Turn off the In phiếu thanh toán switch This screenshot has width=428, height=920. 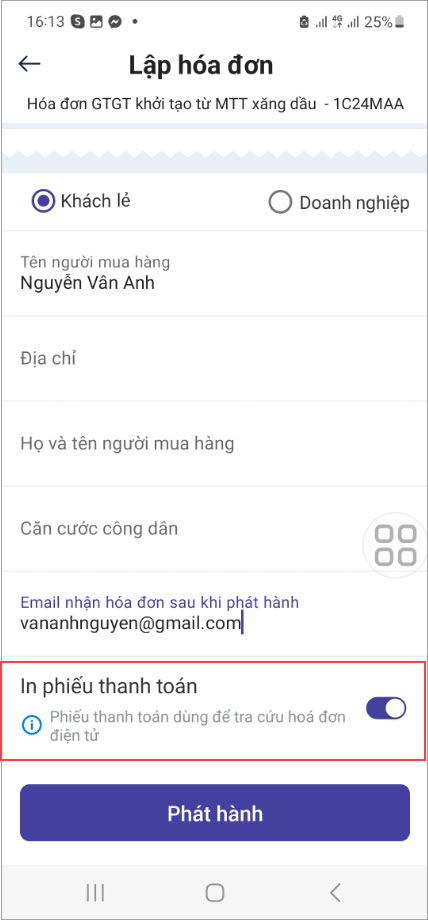(386, 708)
